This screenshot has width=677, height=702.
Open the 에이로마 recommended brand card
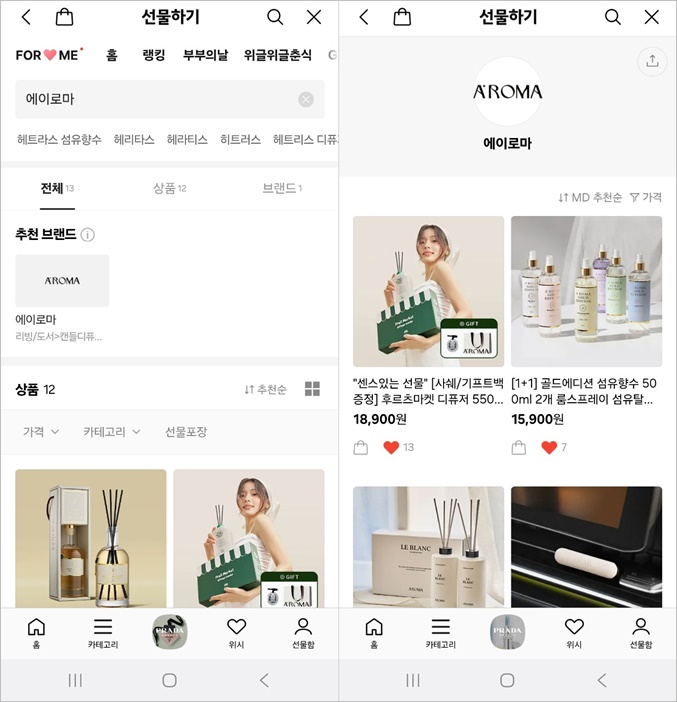(62, 281)
